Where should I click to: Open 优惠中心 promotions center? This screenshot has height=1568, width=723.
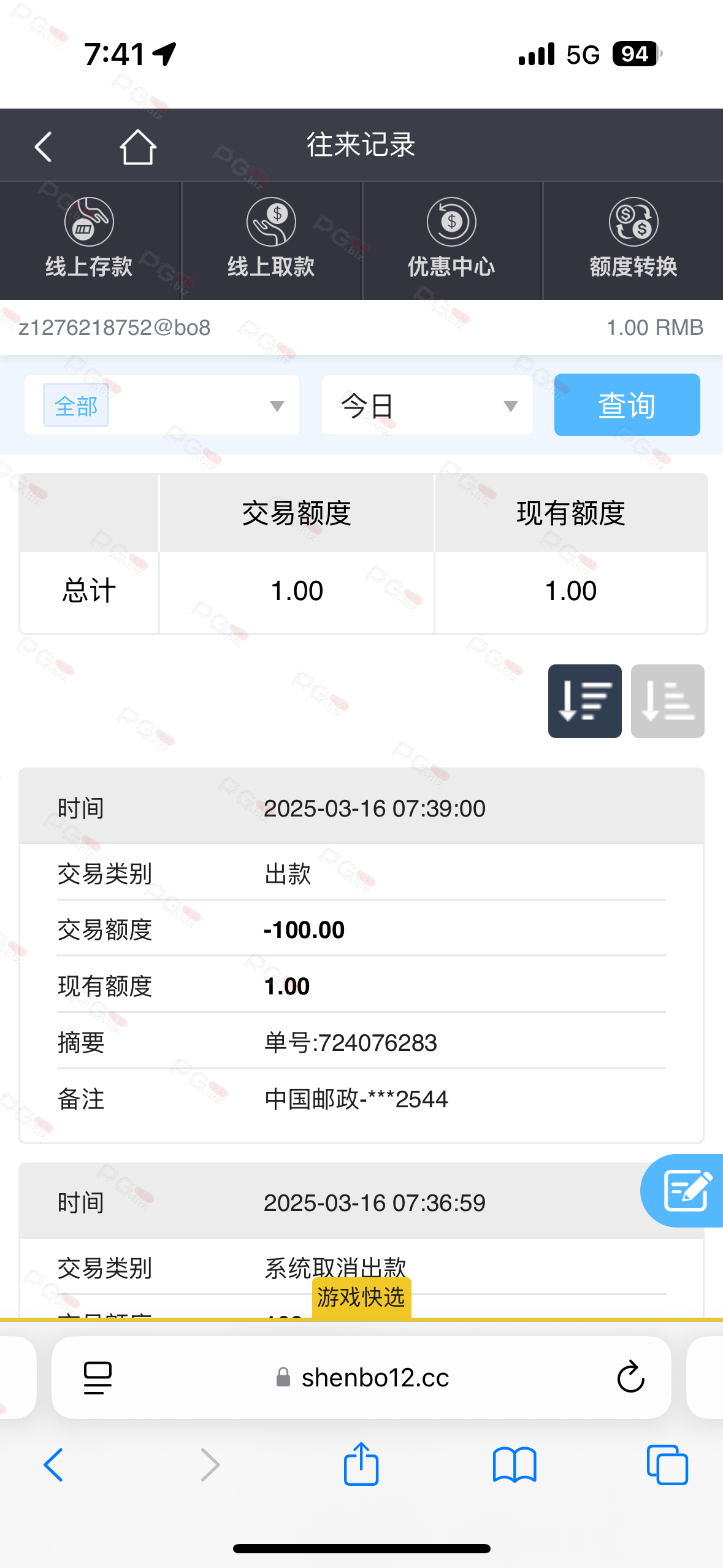tap(452, 239)
